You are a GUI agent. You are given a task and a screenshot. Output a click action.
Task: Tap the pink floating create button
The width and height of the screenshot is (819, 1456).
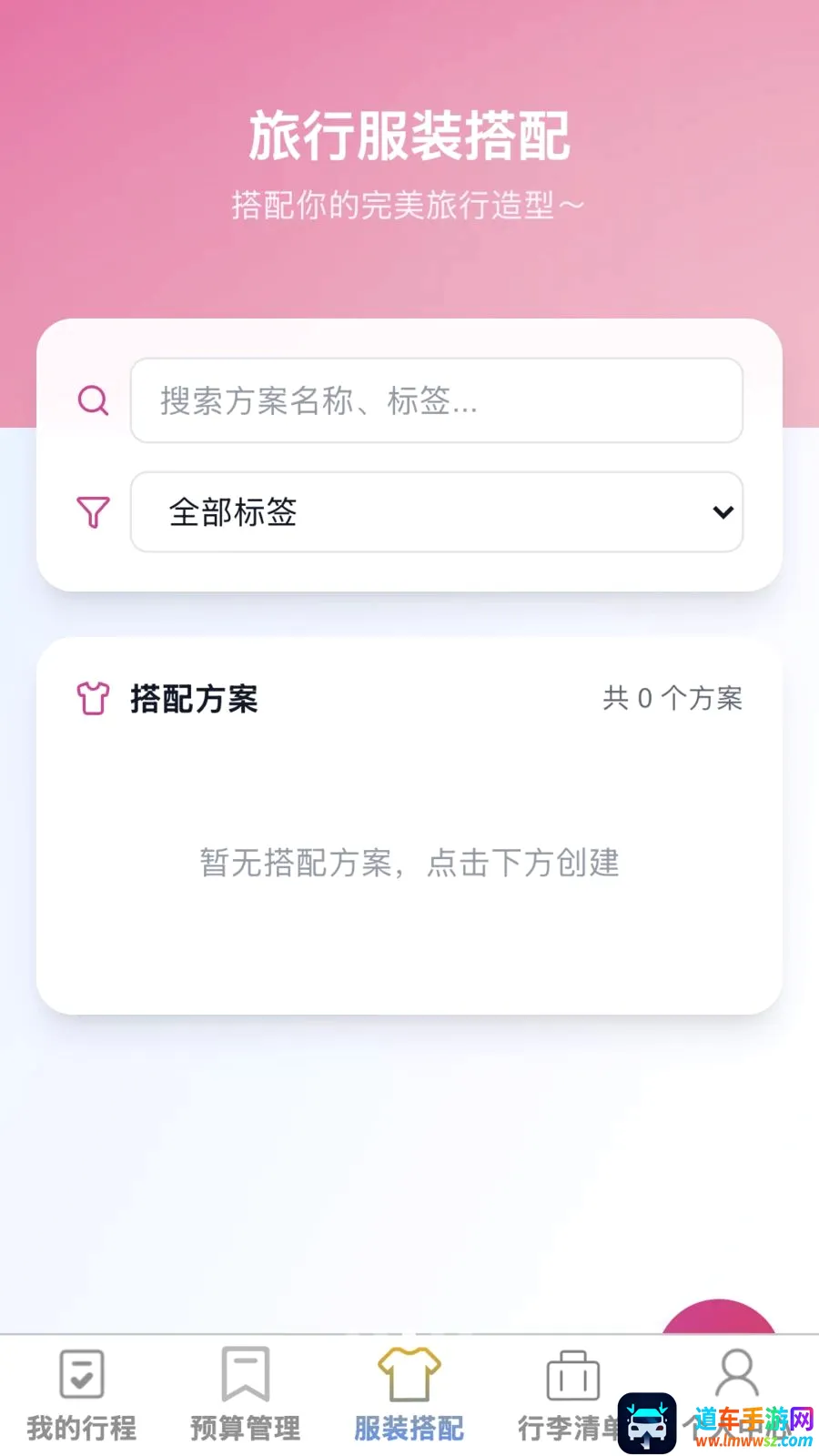tap(719, 1318)
